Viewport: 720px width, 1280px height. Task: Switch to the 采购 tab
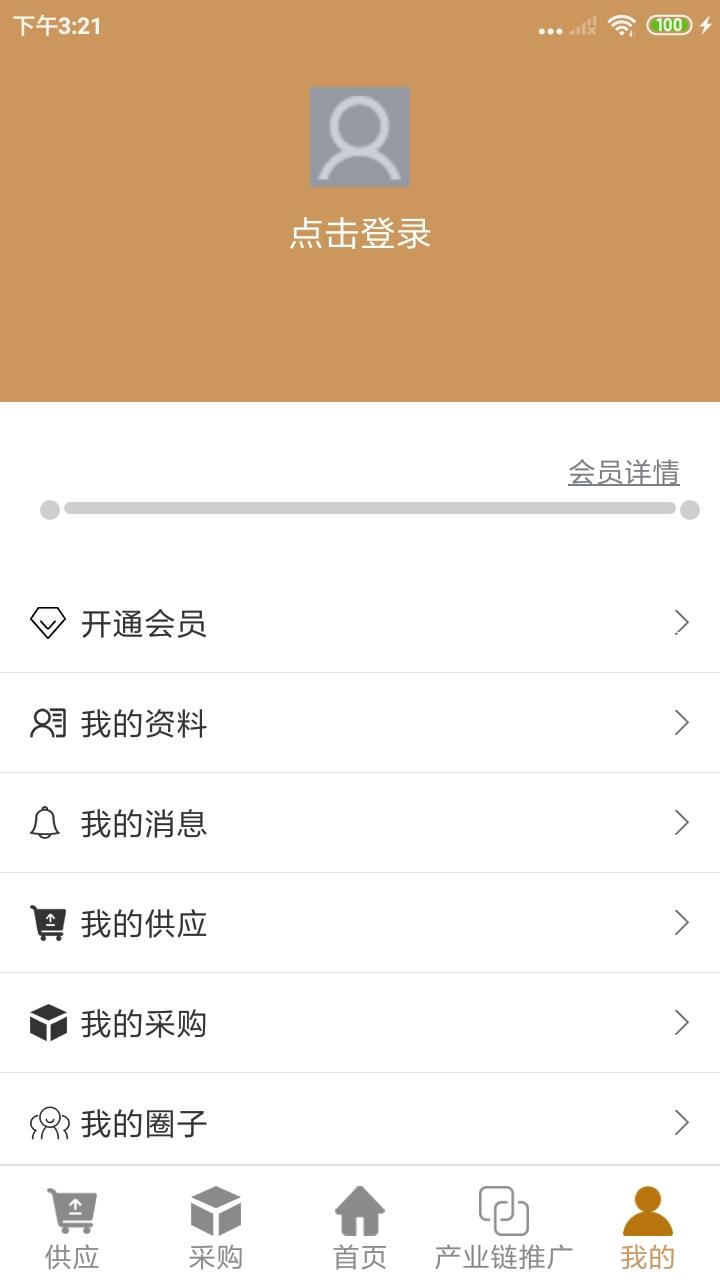tap(216, 1226)
